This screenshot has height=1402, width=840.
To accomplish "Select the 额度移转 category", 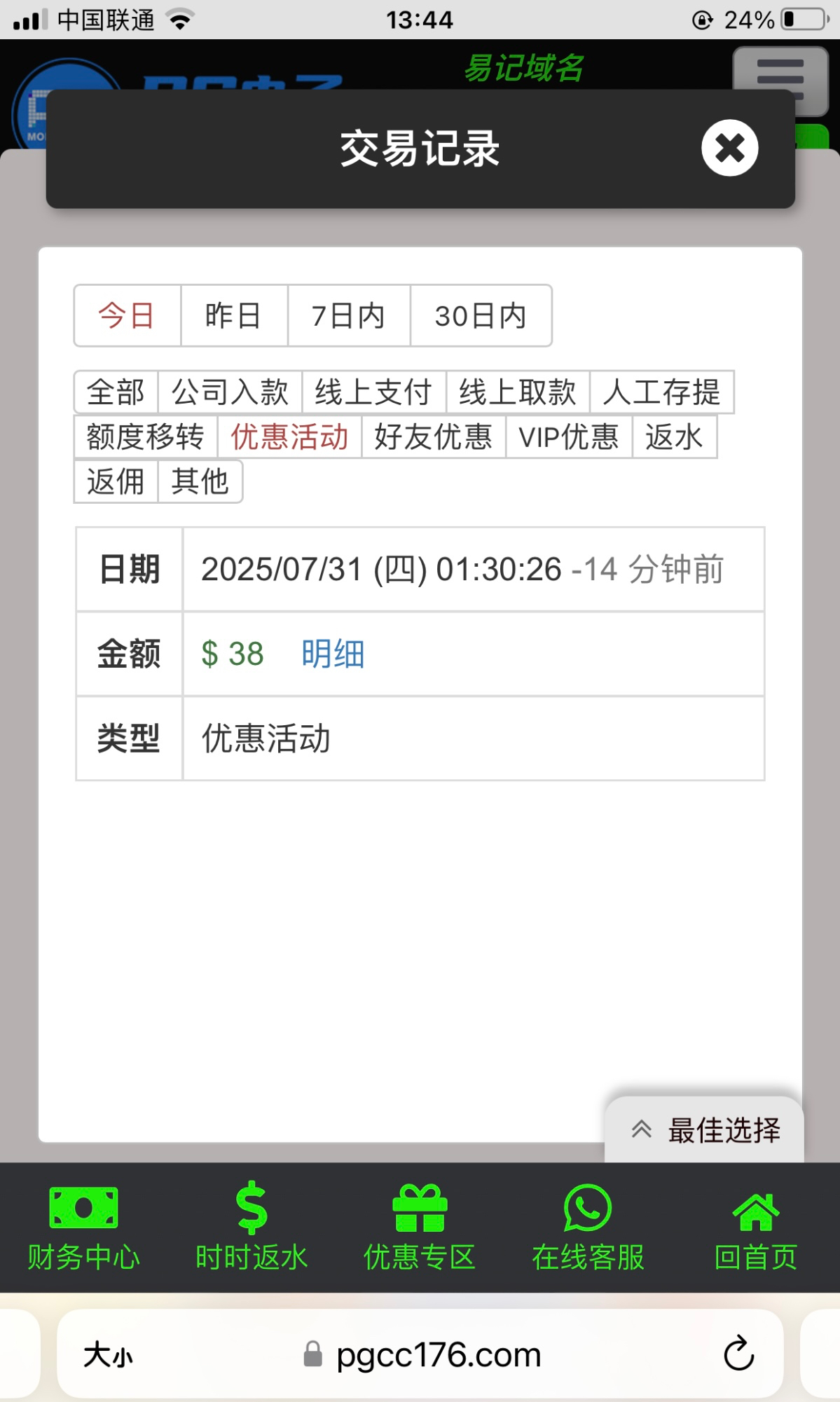I will (x=145, y=437).
